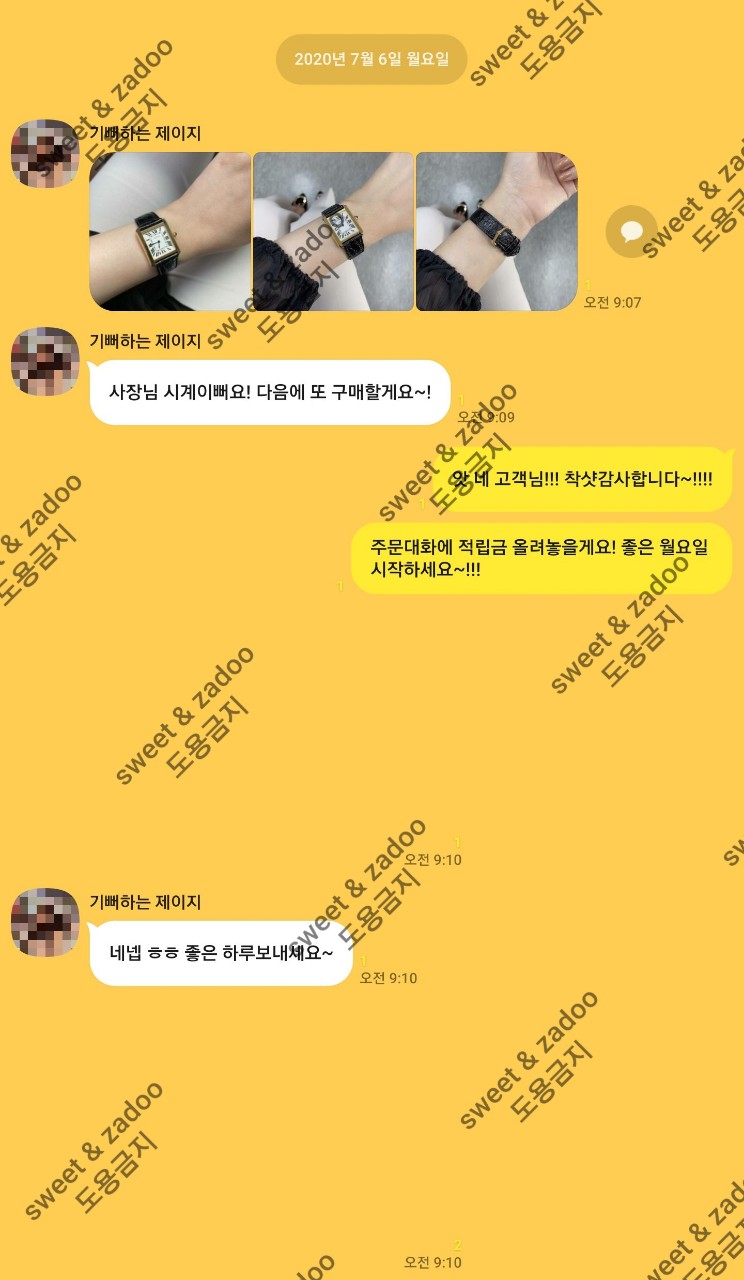The height and width of the screenshot is (1280, 744).
Task: Open the first watch photo showing the dial
Action: click(x=170, y=231)
